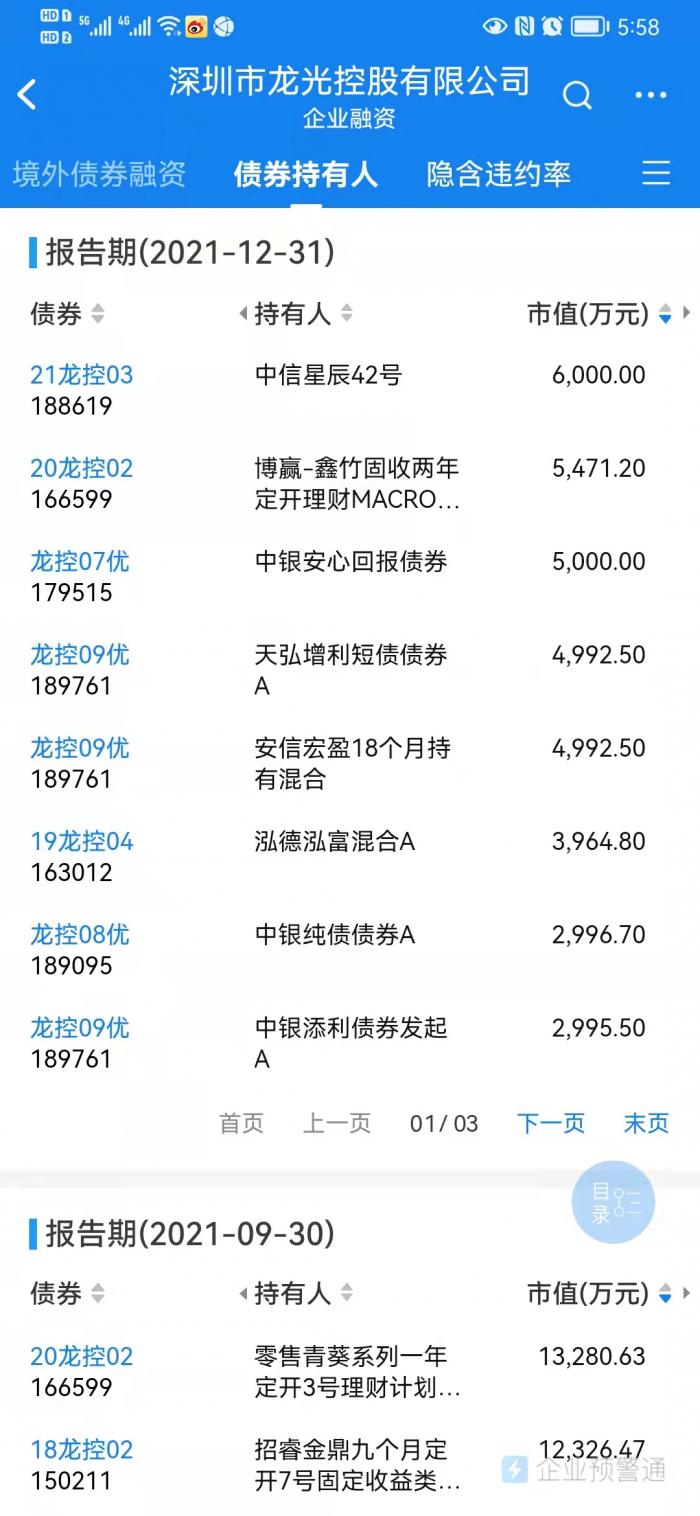Open bond 21龙控03 link
700x1516 pixels.
click(x=81, y=375)
